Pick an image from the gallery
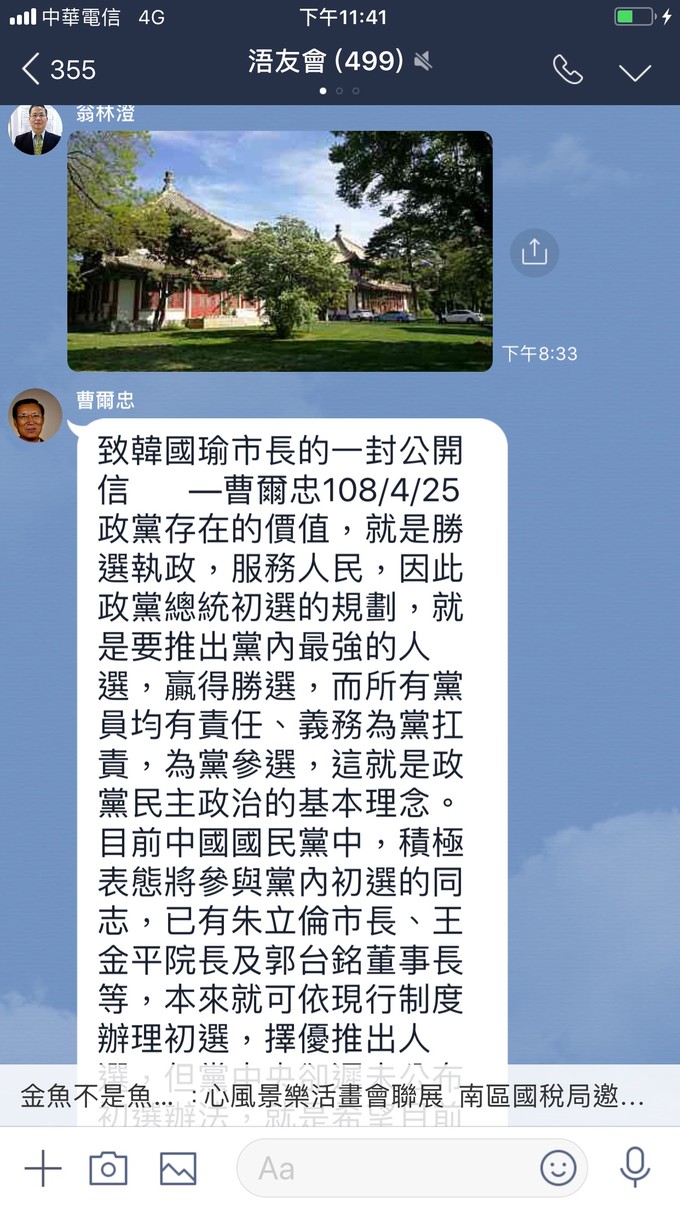The width and height of the screenshot is (680, 1209). [x=178, y=1168]
